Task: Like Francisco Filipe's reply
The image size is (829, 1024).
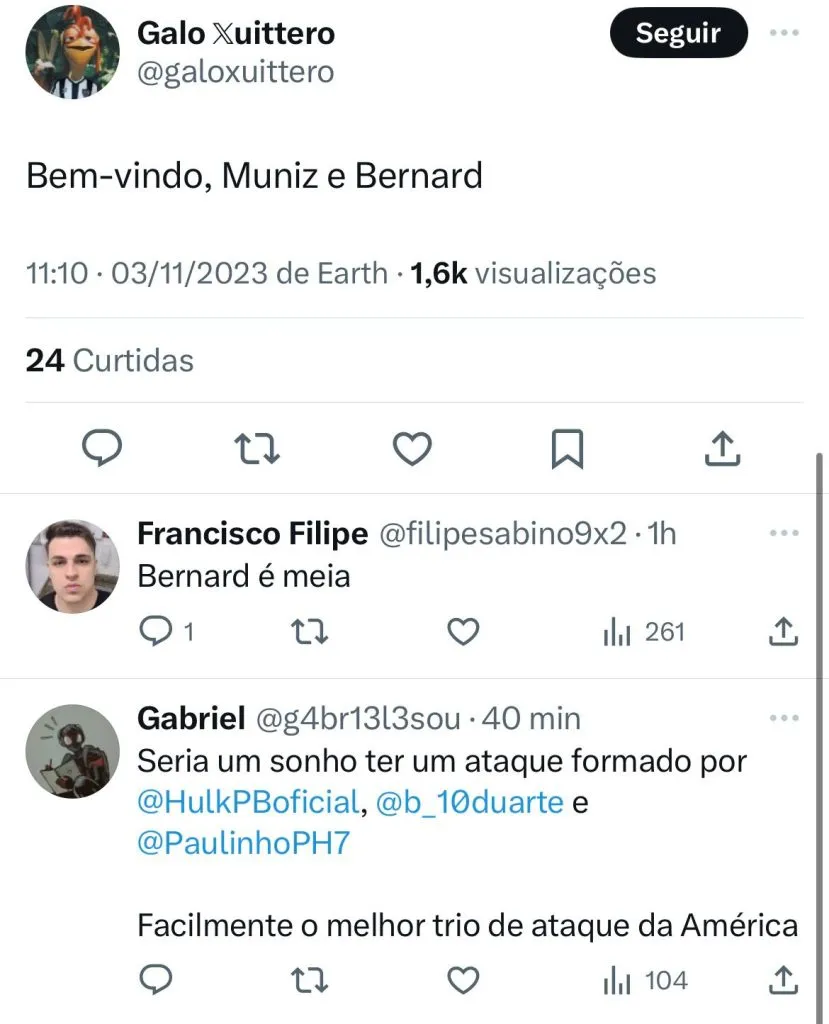Action: [x=462, y=631]
